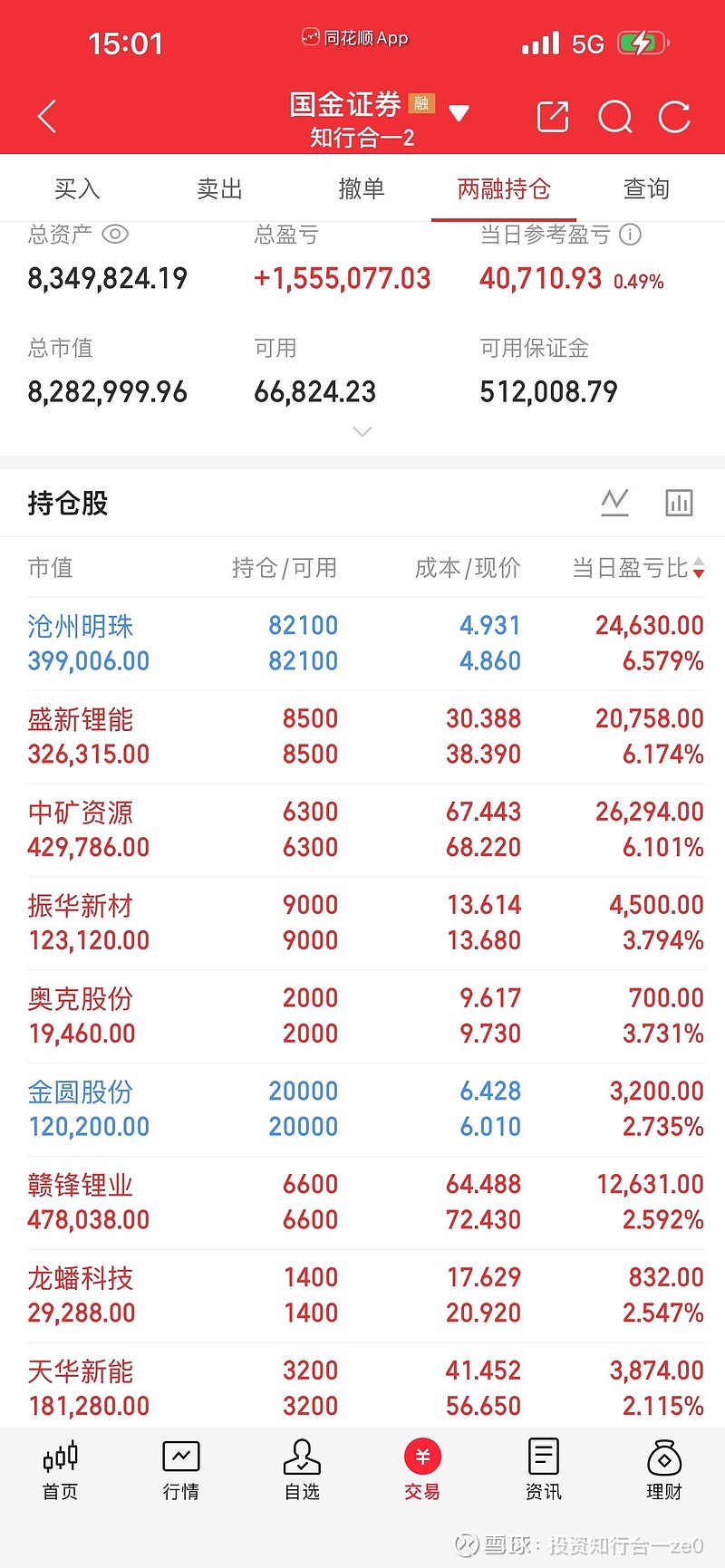Open the 撤单 tab
The height and width of the screenshot is (1568, 725).
[362, 188]
